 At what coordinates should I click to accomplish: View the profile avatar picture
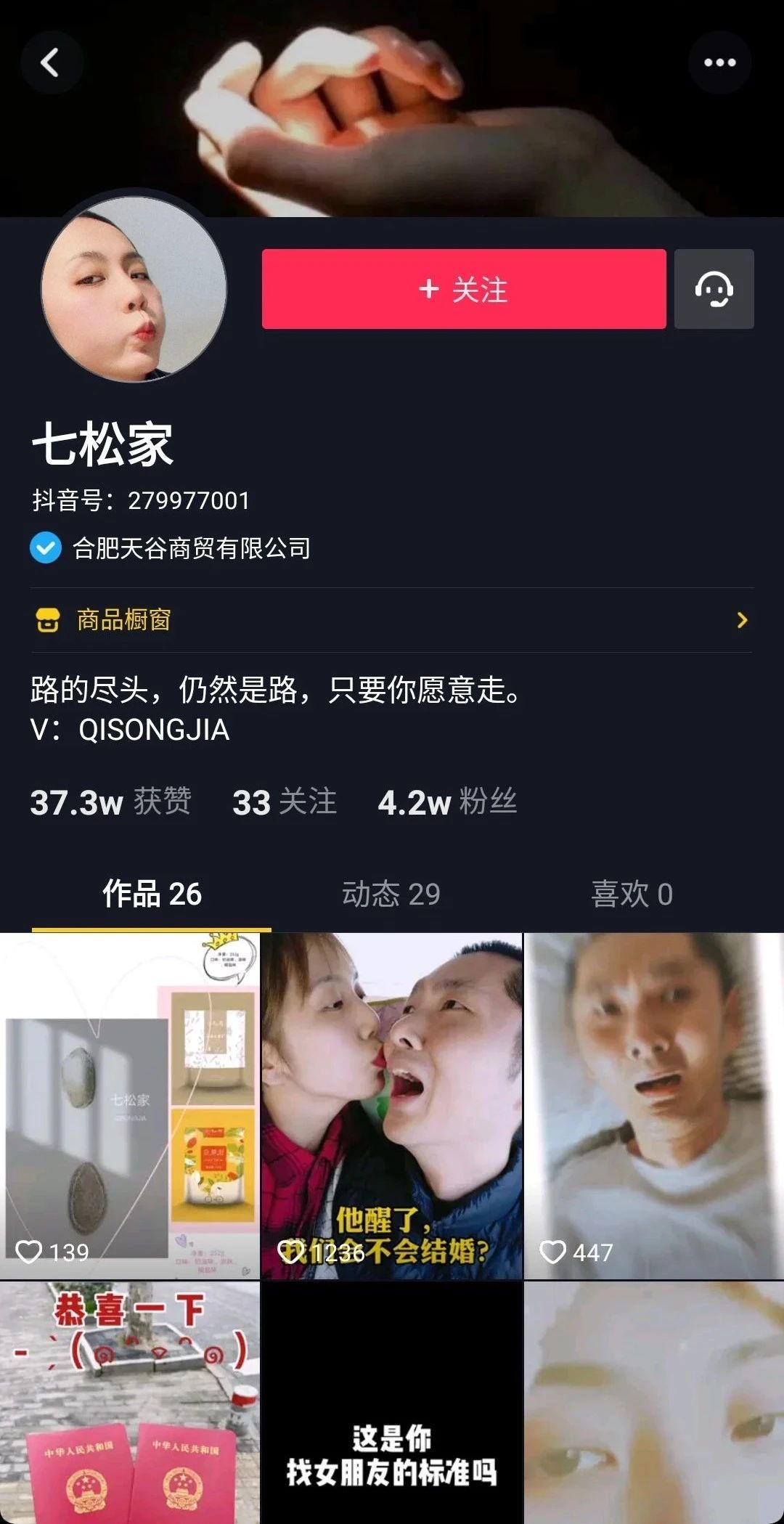(134, 289)
